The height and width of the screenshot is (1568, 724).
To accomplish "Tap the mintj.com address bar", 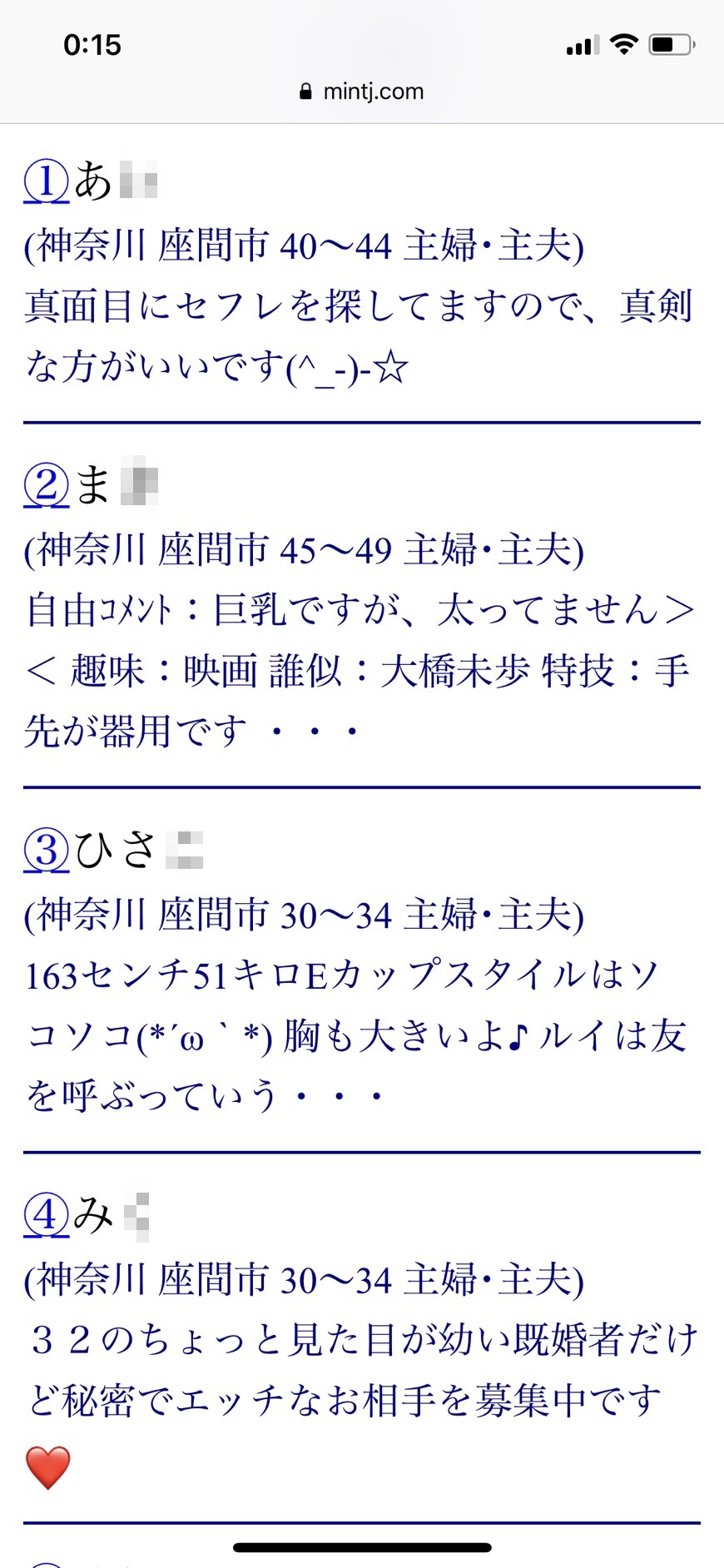I will 362,92.
